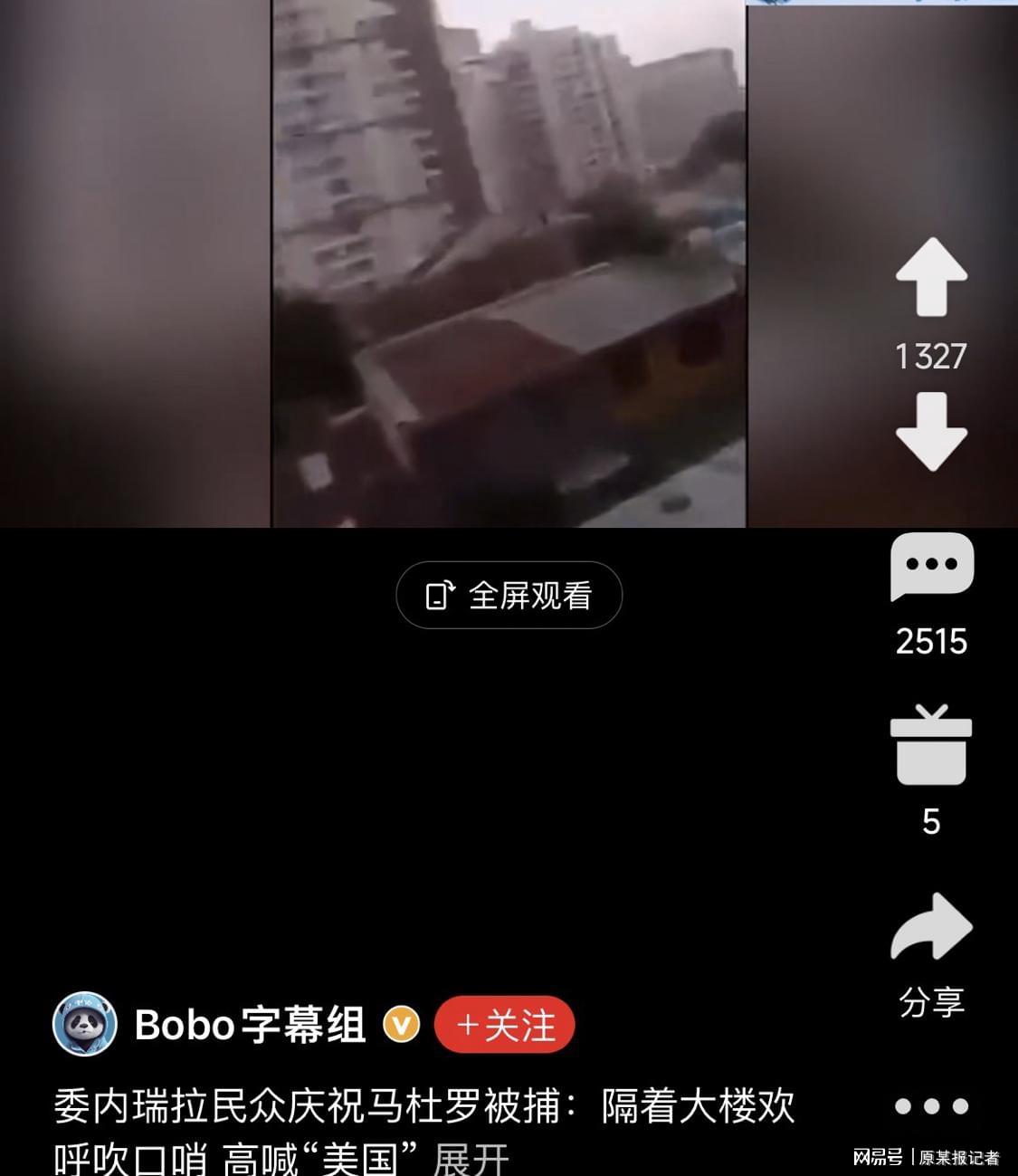Open the comments section with 2515 comments
The width and height of the screenshot is (1018, 1176).
[x=931, y=567]
